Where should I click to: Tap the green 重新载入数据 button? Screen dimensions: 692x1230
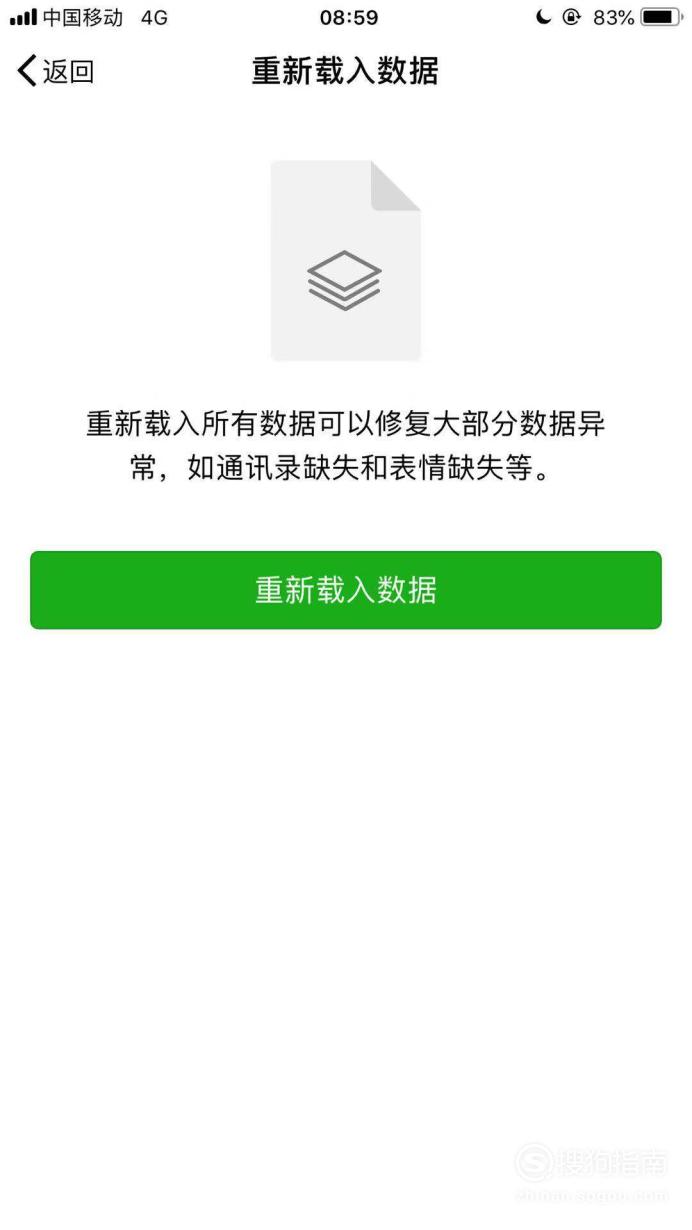tap(346, 590)
